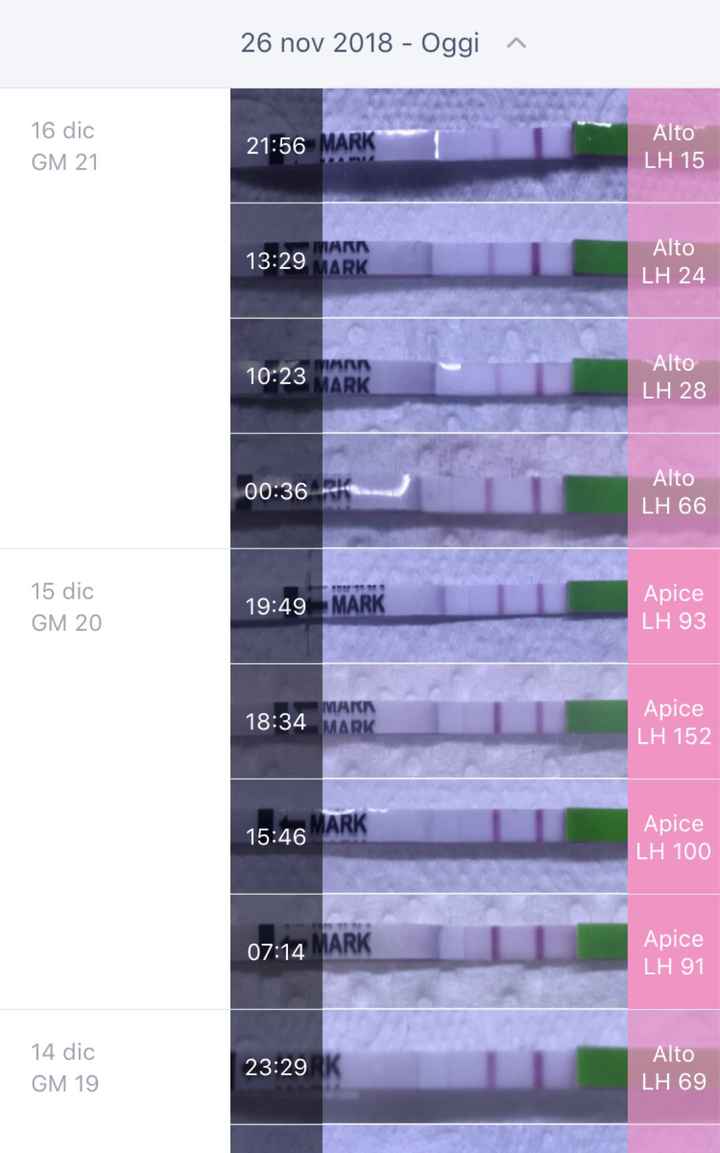View the 23:29 strip from 14 dic
Image resolution: width=720 pixels, height=1153 pixels.
click(x=430, y=1067)
